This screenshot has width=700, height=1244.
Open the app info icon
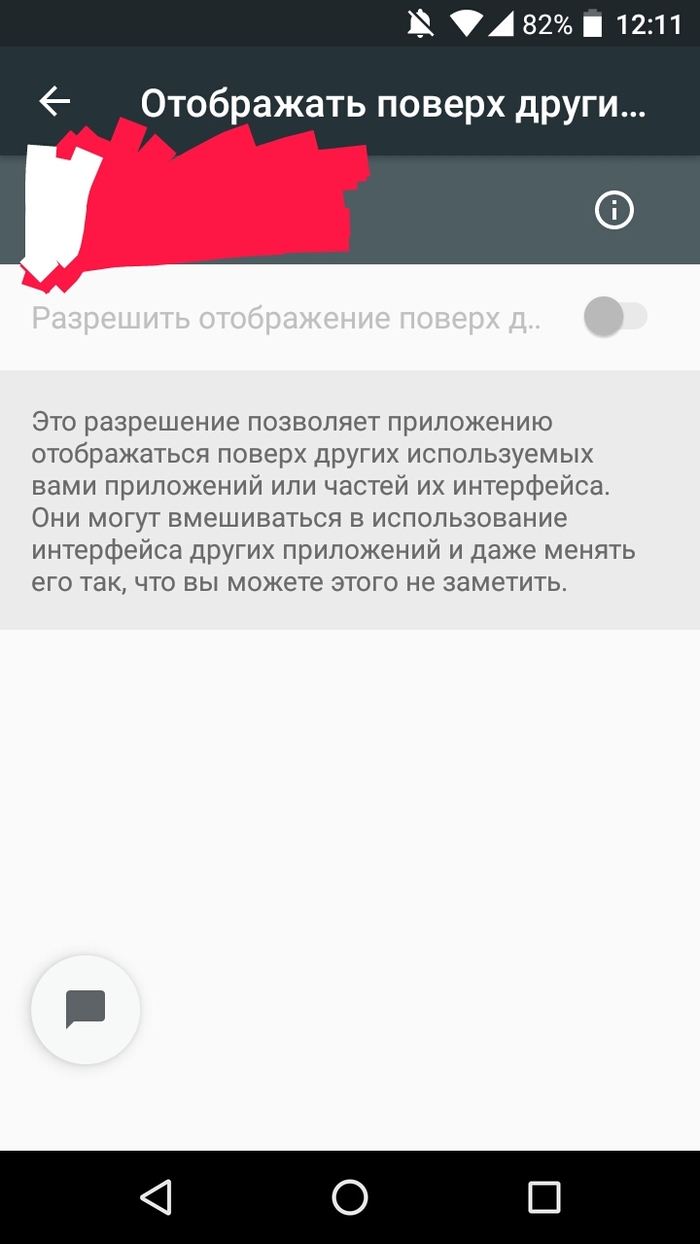[x=614, y=210]
